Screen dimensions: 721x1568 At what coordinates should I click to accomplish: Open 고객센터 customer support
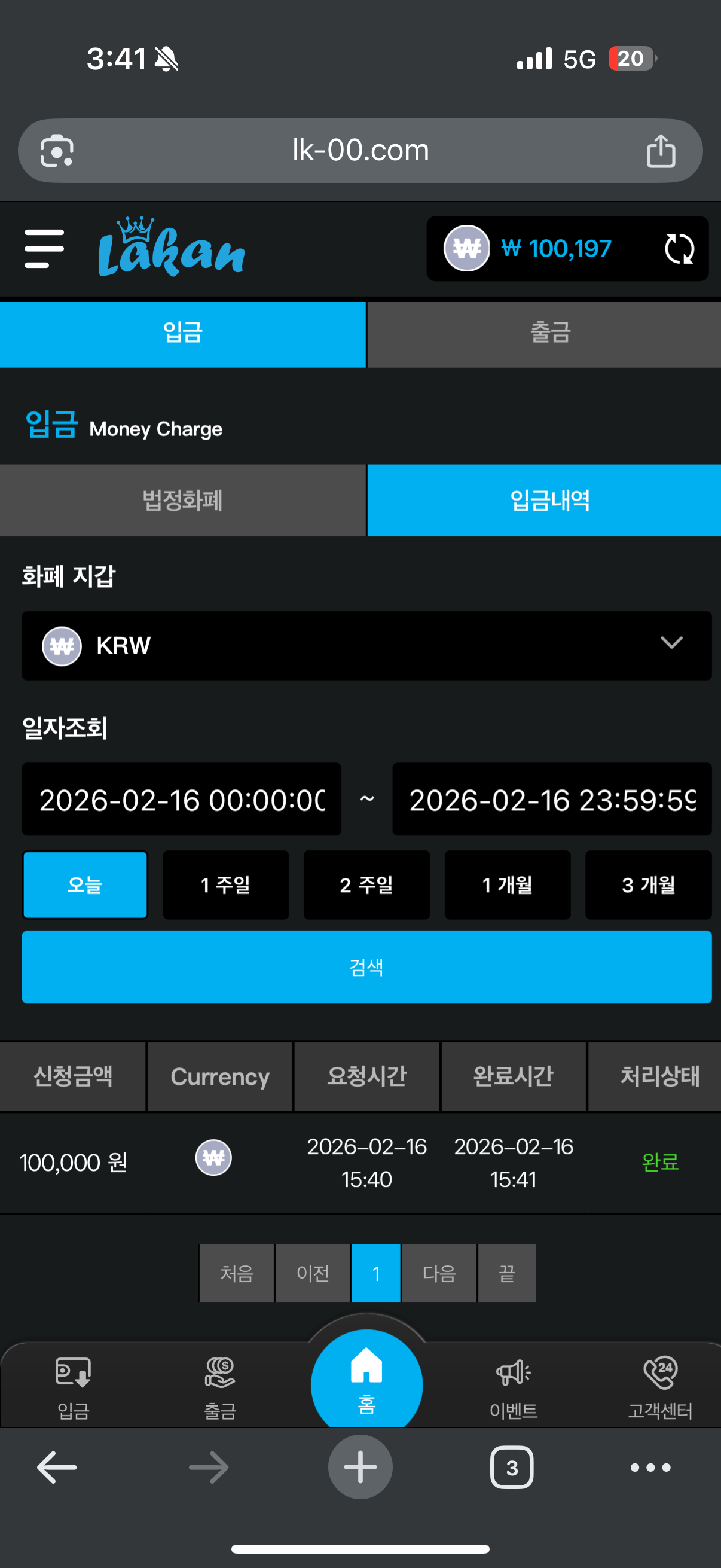point(660,1388)
